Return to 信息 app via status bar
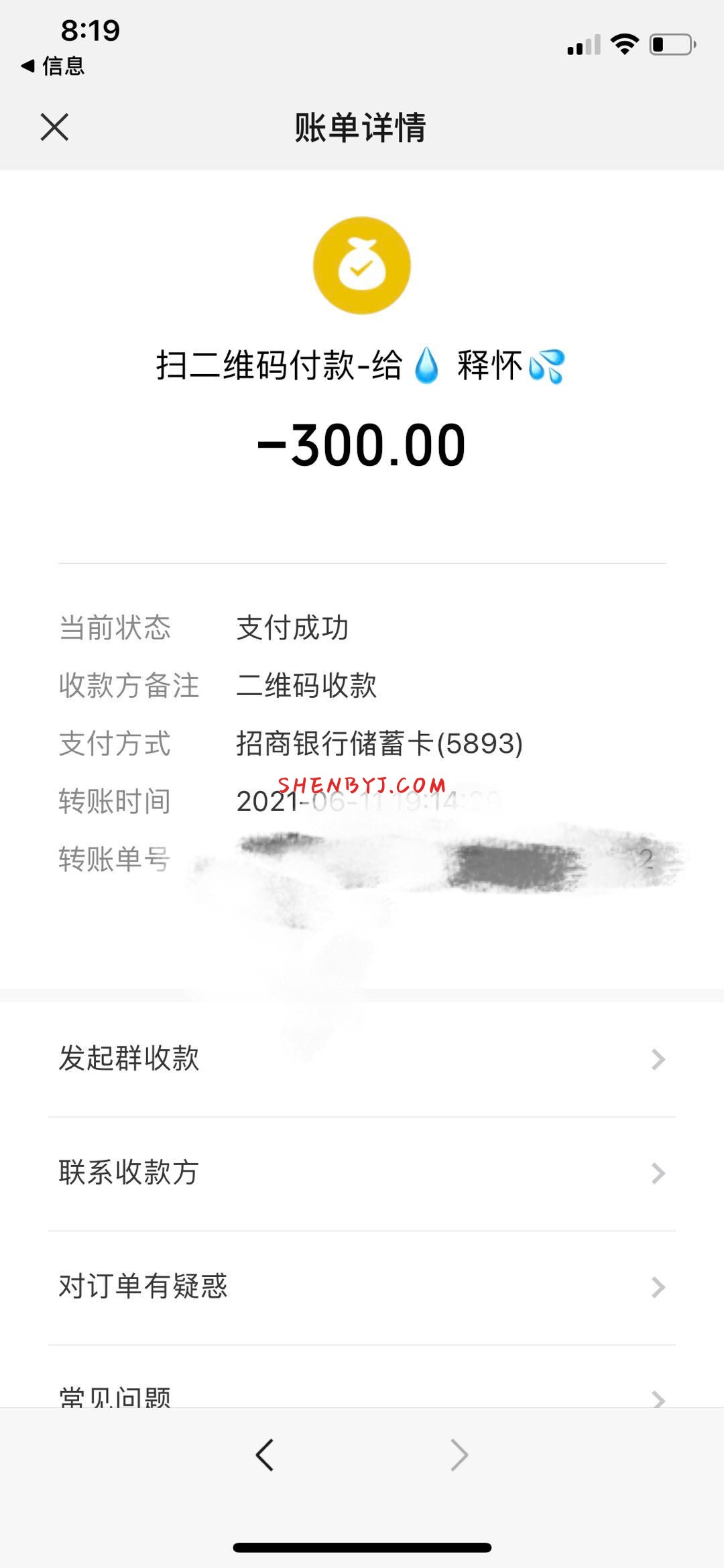 point(54,66)
